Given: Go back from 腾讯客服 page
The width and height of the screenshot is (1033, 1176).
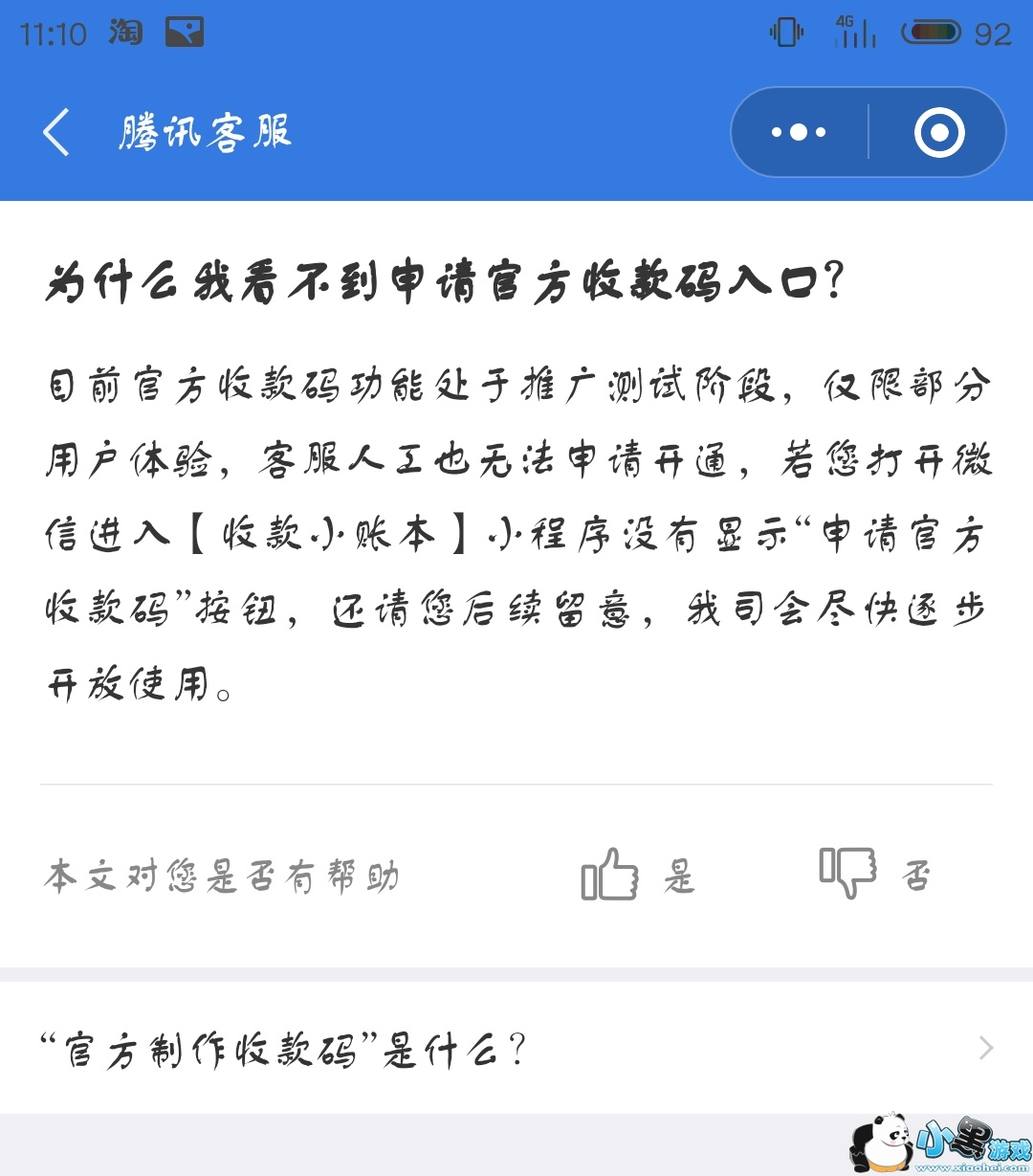Looking at the screenshot, I should point(57,132).
